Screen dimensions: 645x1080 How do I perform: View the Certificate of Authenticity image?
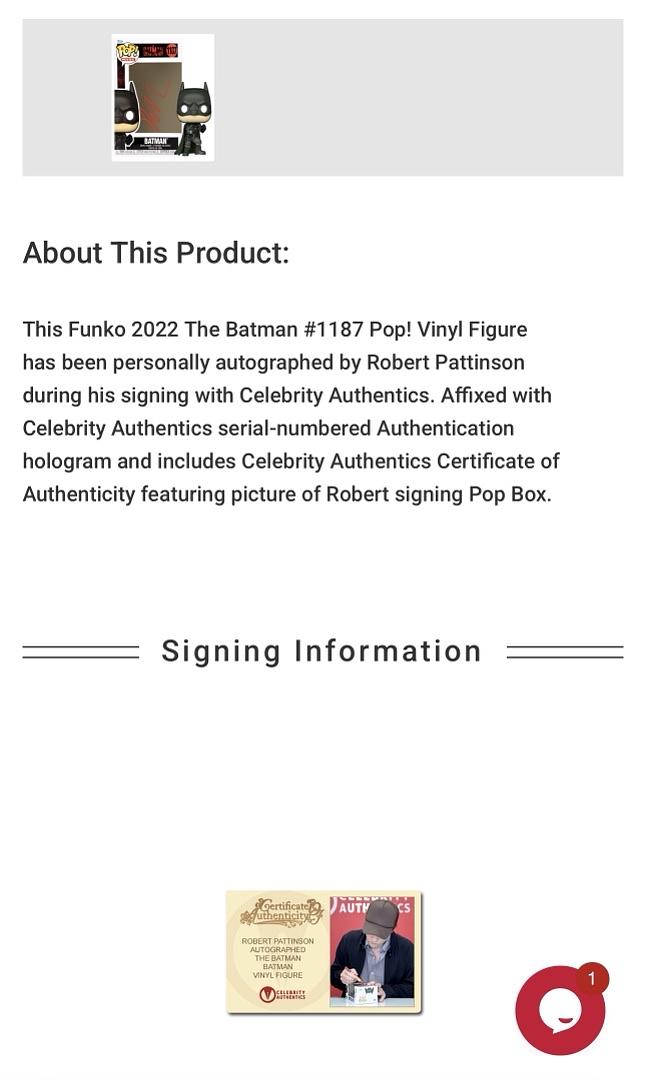click(324, 952)
